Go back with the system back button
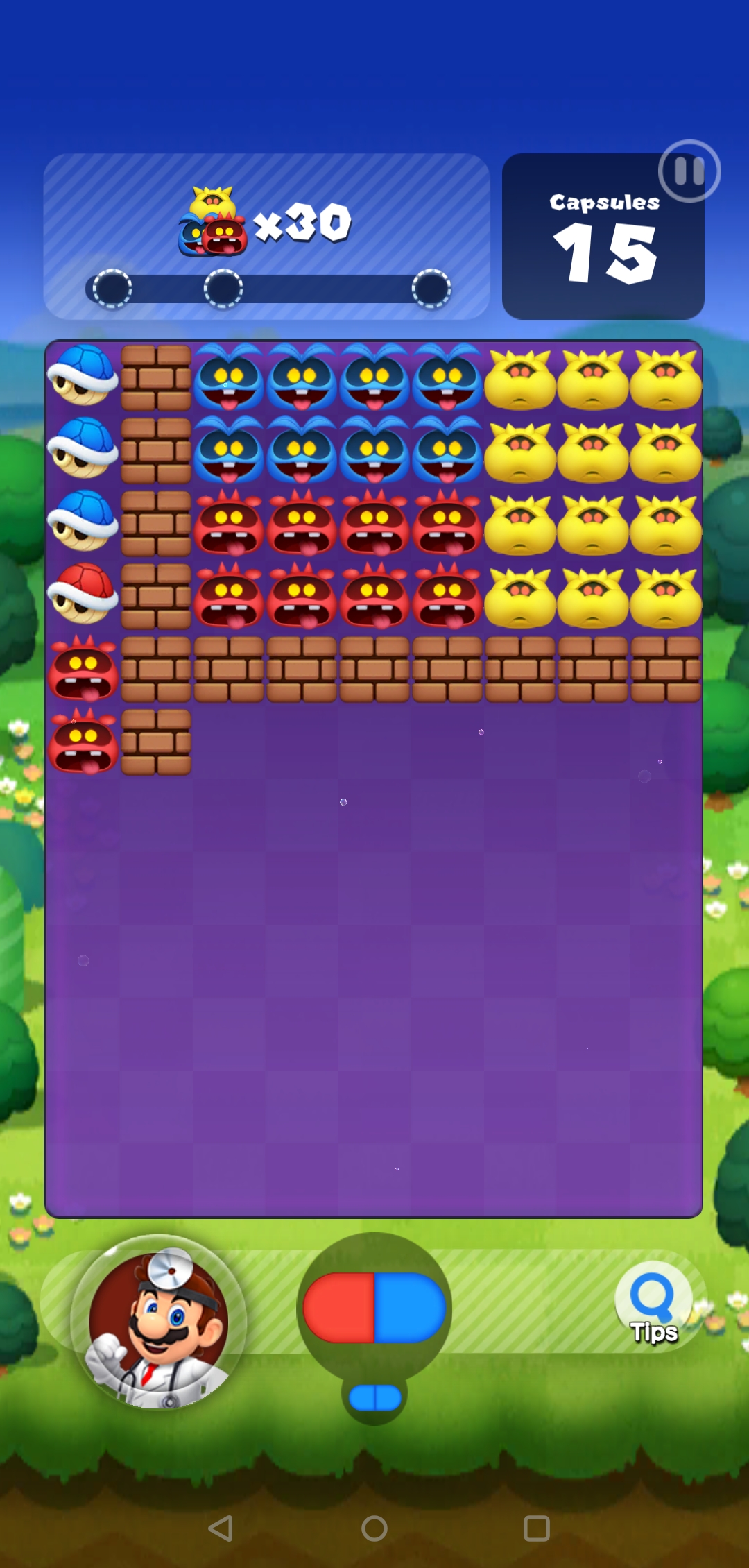The width and height of the screenshot is (749, 1568). (221, 1528)
